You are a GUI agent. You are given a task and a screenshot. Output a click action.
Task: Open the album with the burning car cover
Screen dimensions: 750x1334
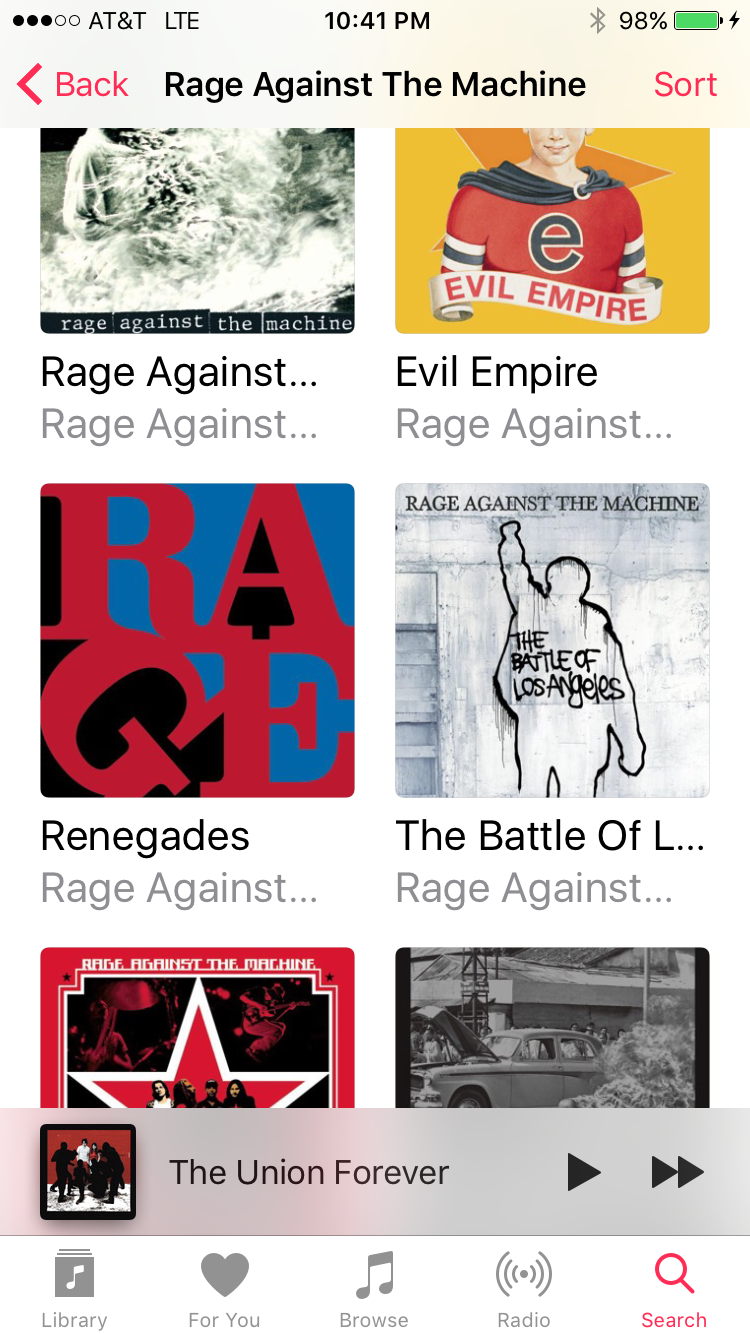(x=552, y=1028)
